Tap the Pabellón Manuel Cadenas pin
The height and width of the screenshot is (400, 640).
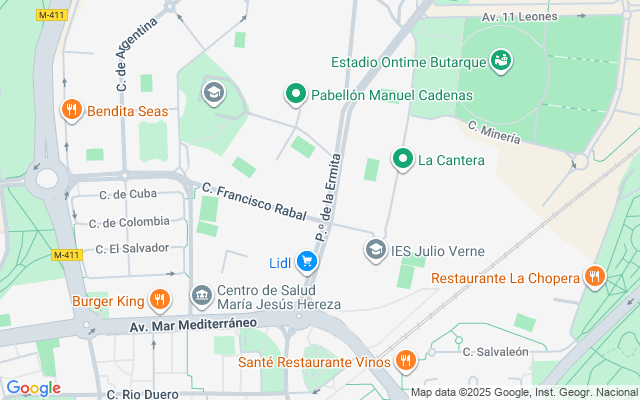pos(295,95)
